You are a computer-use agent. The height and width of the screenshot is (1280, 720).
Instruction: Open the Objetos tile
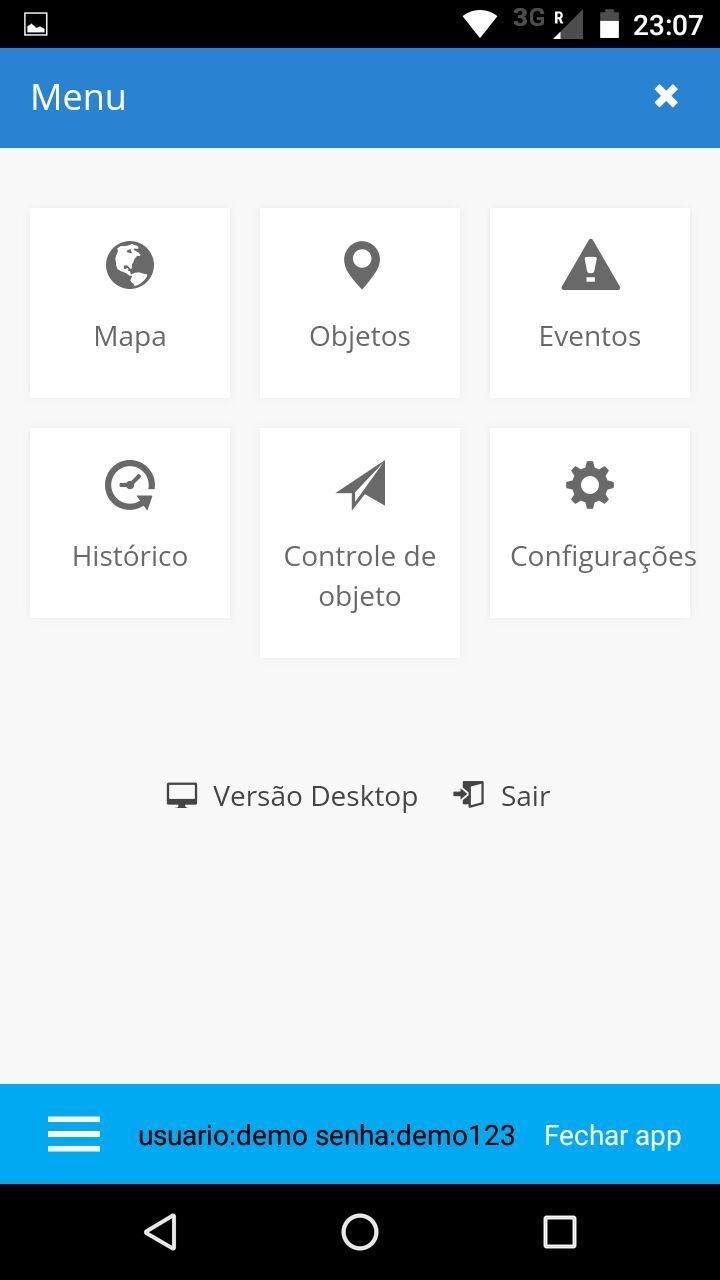pos(360,303)
